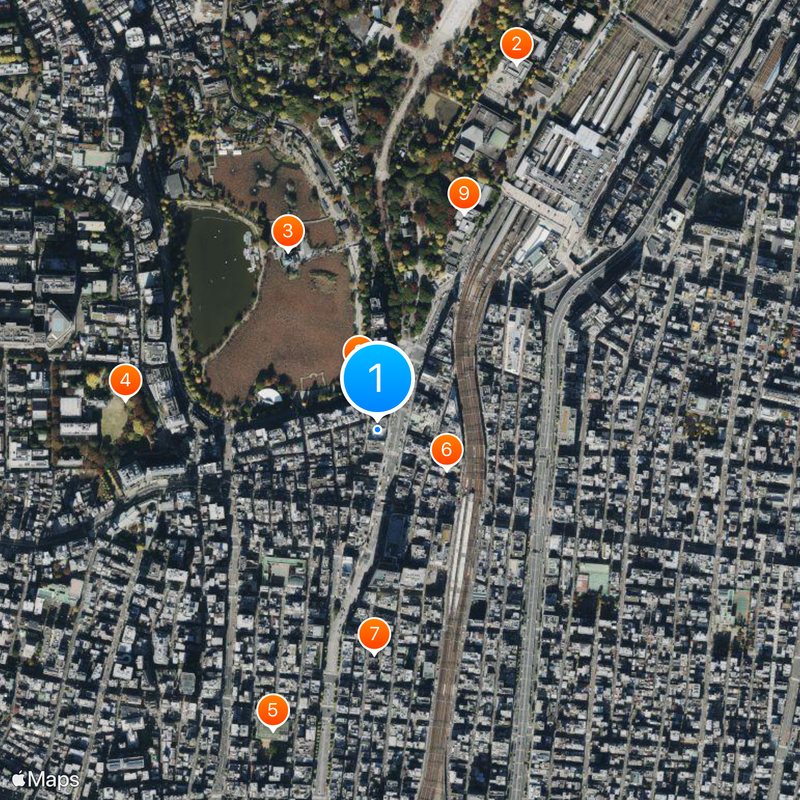Open pin 6 next to the railway
Image resolution: width=800 pixels, height=800 pixels.
[447, 450]
